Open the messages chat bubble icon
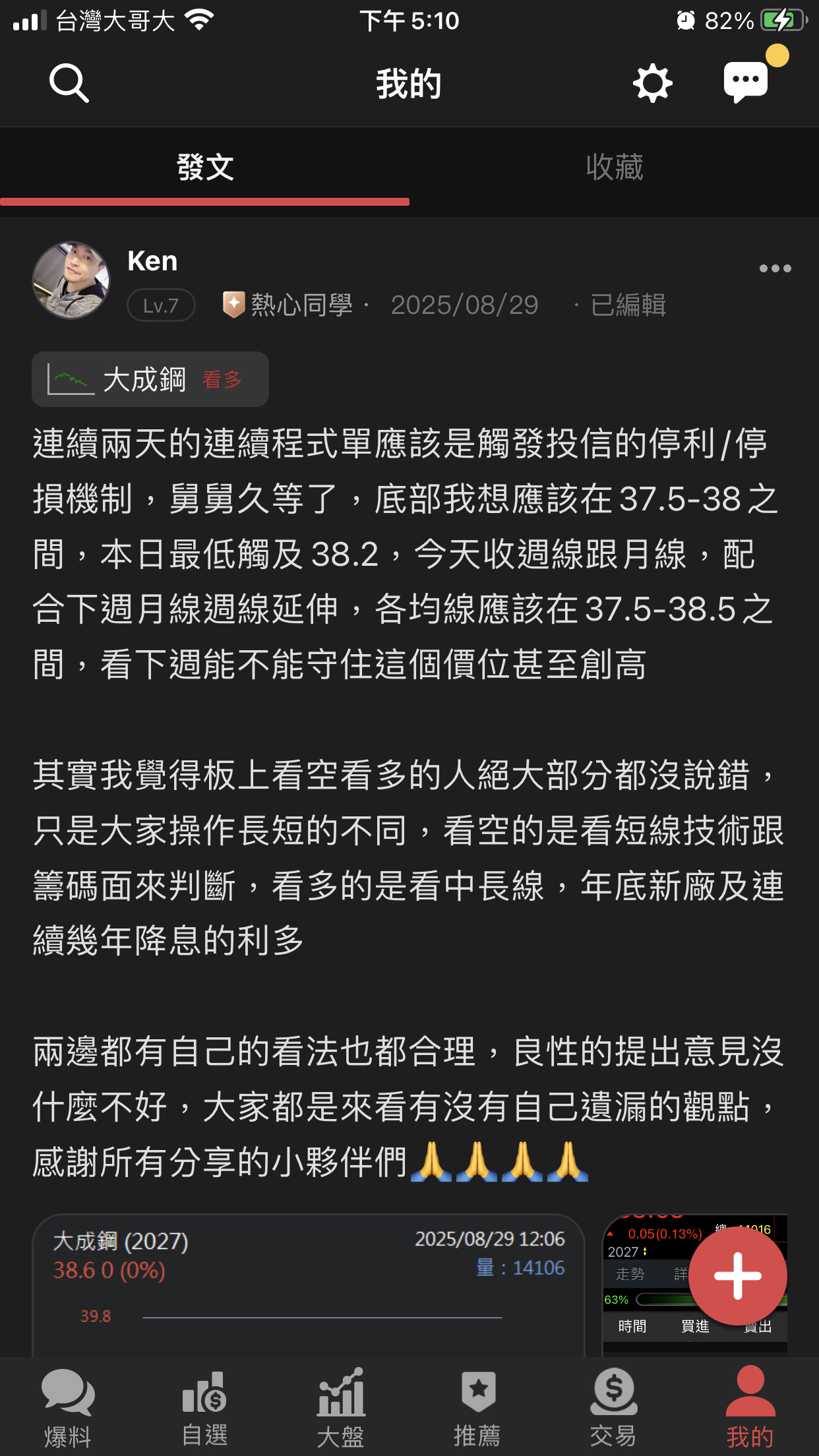The image size is (819, 1456). coord(746,82)
